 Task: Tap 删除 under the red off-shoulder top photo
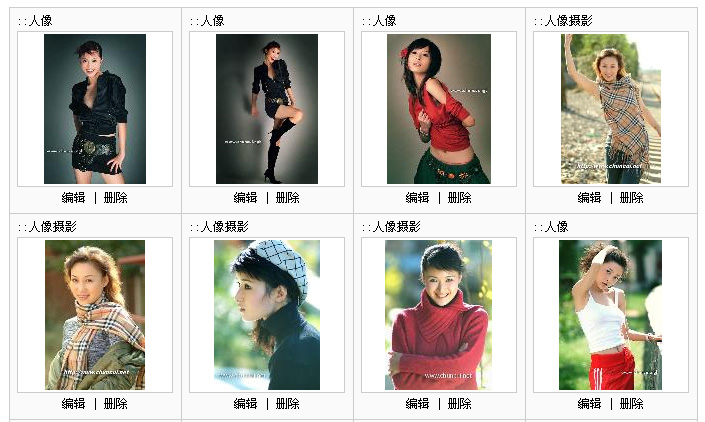[x=459, y=198]
